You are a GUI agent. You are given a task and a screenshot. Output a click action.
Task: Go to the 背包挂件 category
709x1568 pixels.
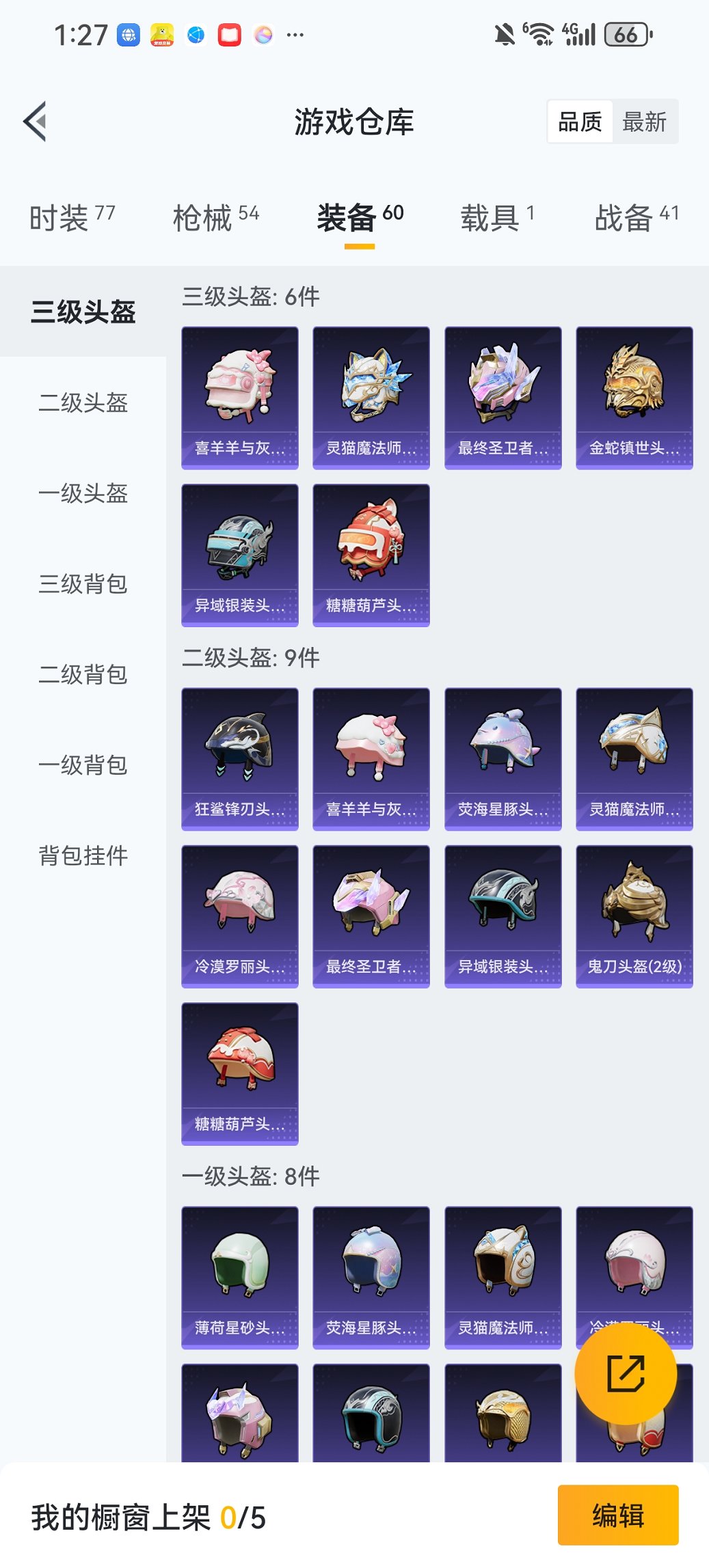[83, 855]
